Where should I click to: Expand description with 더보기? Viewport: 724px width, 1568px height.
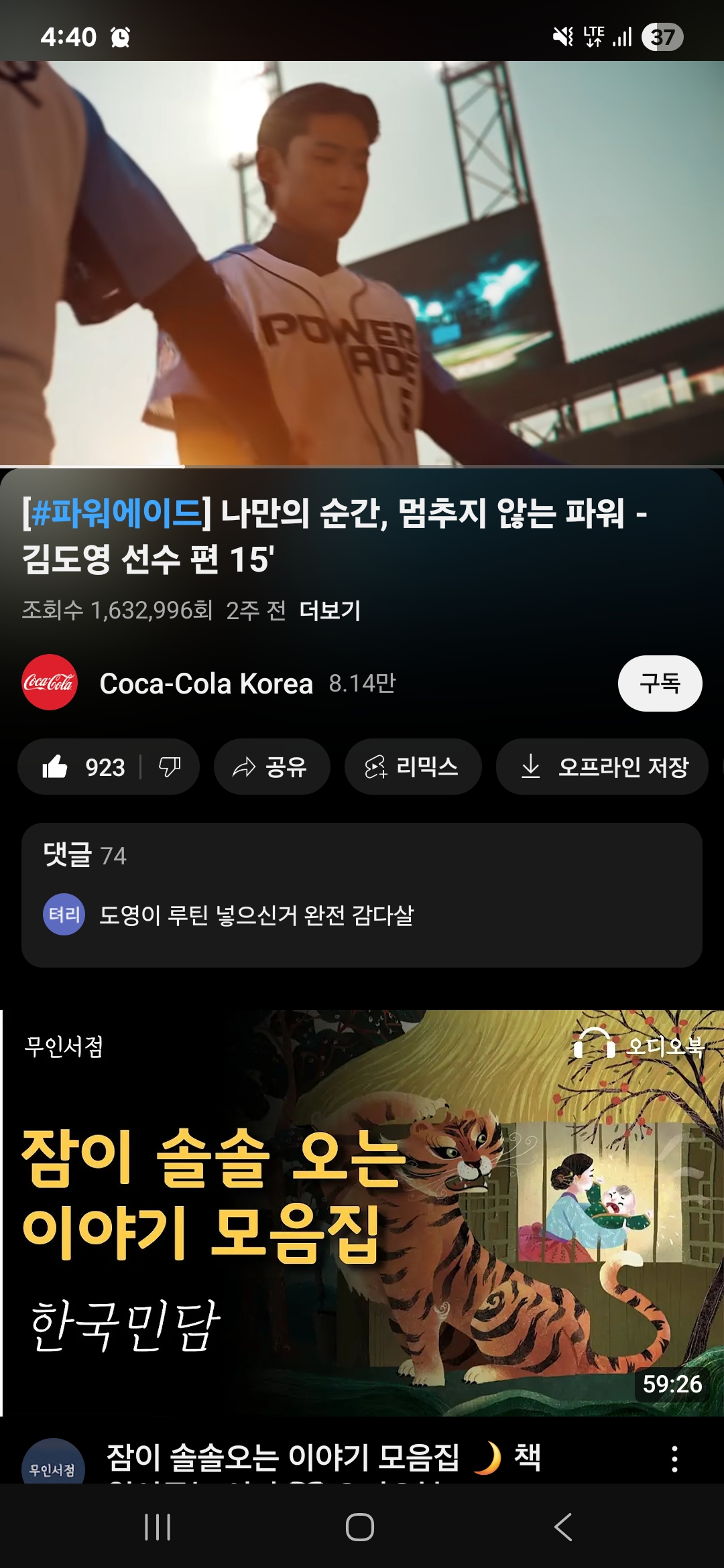click(330, 610)
